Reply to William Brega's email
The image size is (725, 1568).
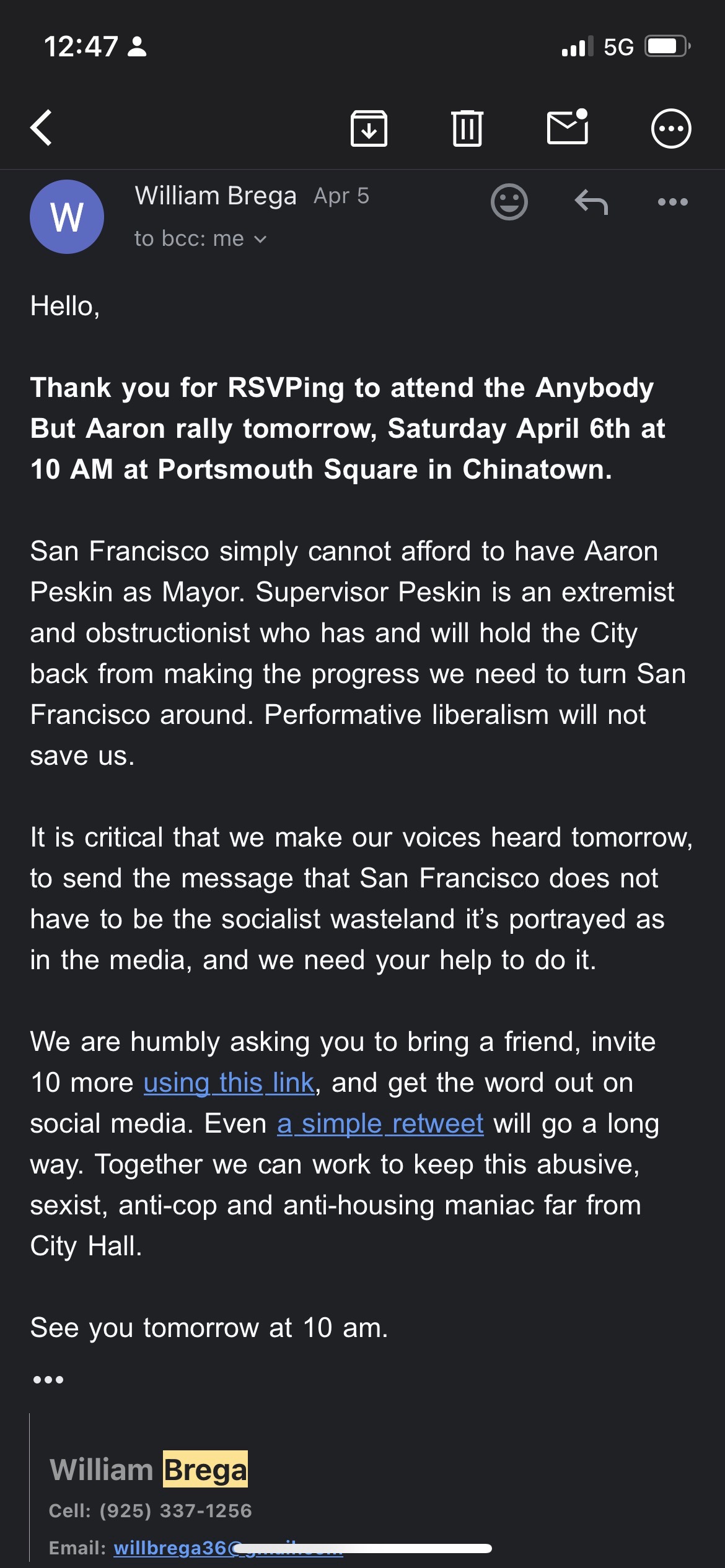591,202
